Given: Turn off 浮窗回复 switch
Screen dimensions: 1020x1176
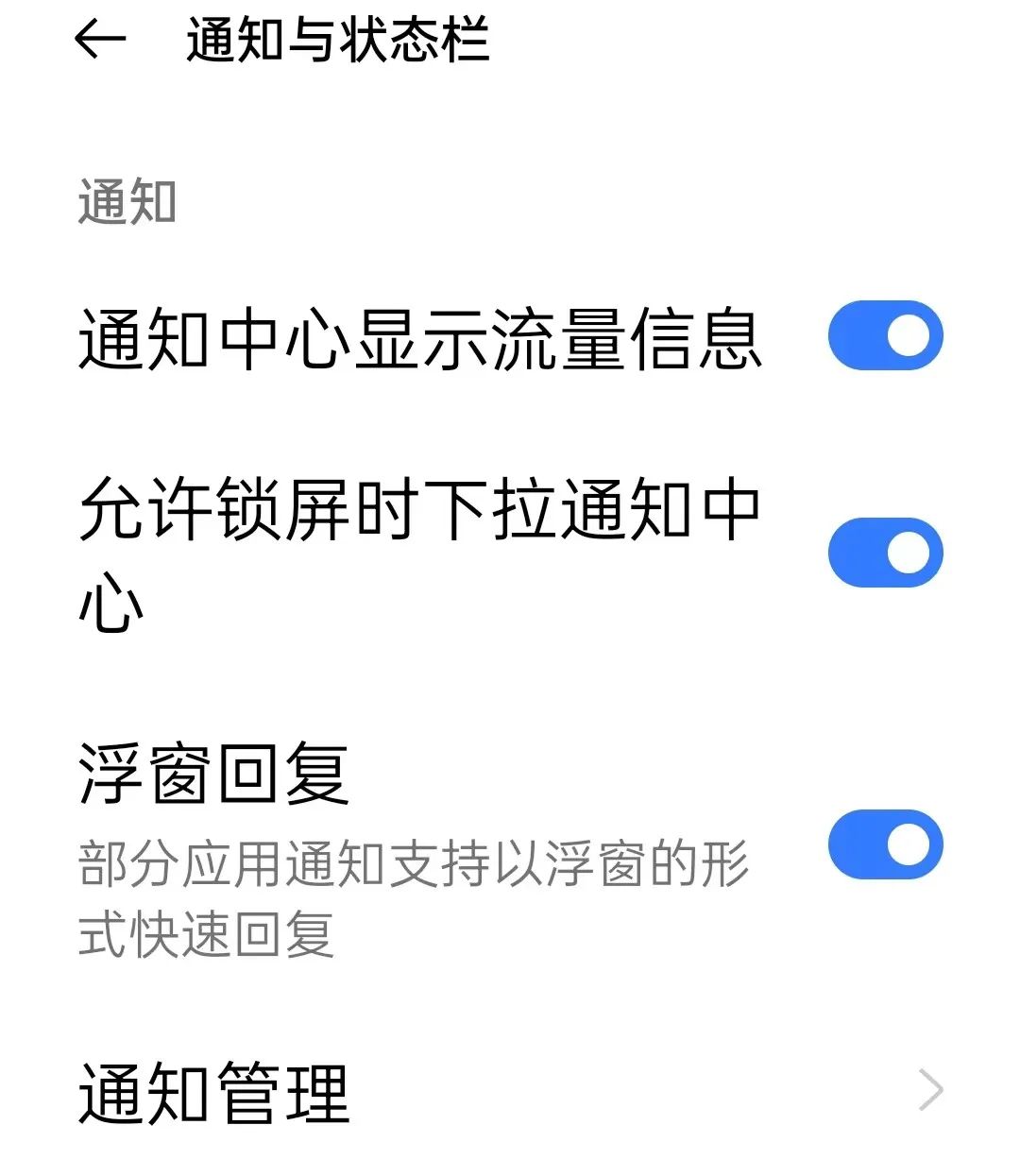Looking at the screenshot, I should pyautogui.click(x=885, y=844).
